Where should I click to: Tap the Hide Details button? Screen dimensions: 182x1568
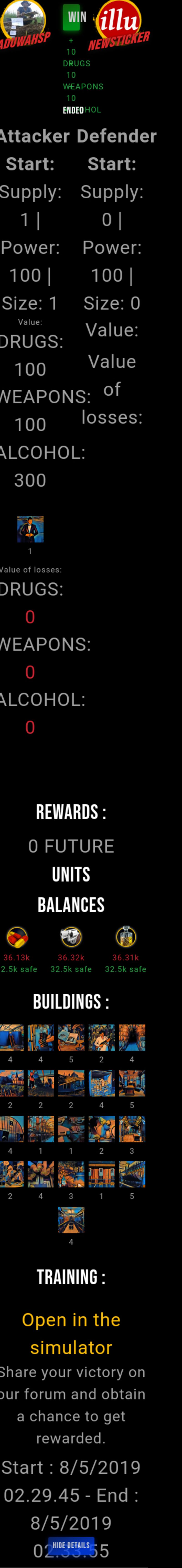coord(71,1545)
